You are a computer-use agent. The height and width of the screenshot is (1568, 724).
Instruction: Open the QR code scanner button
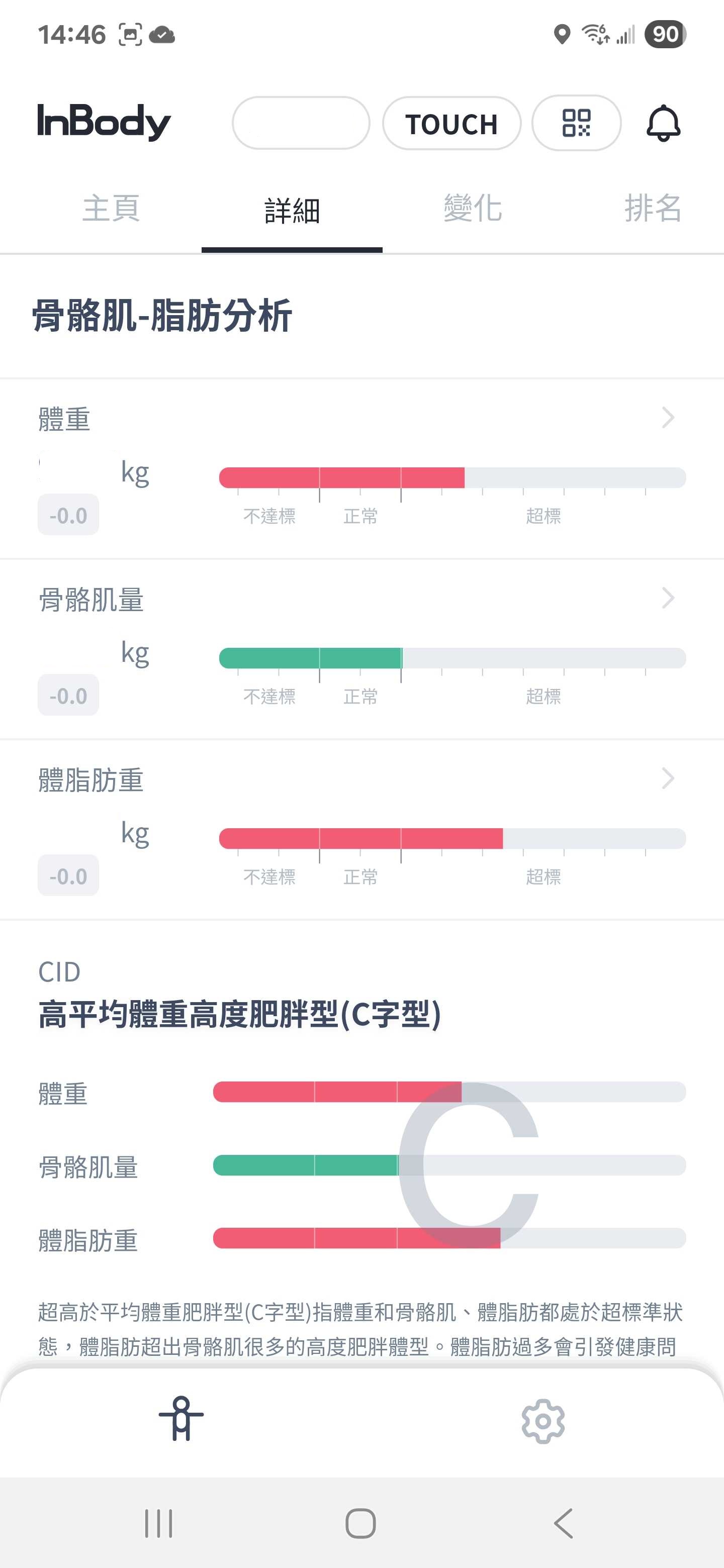(x=576, y=123)
